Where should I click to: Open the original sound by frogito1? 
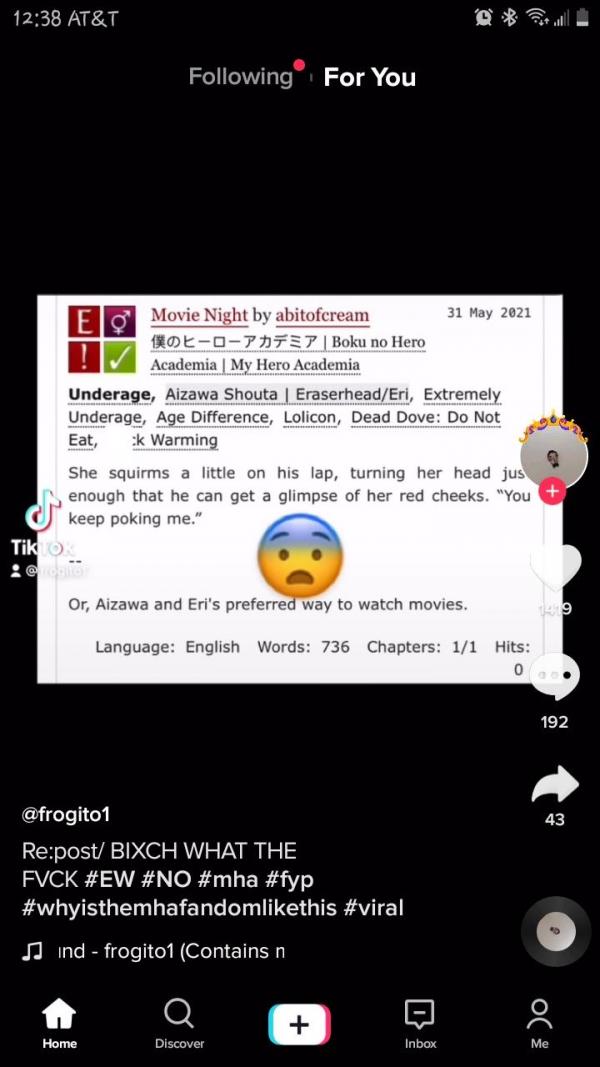coord(170,951)
